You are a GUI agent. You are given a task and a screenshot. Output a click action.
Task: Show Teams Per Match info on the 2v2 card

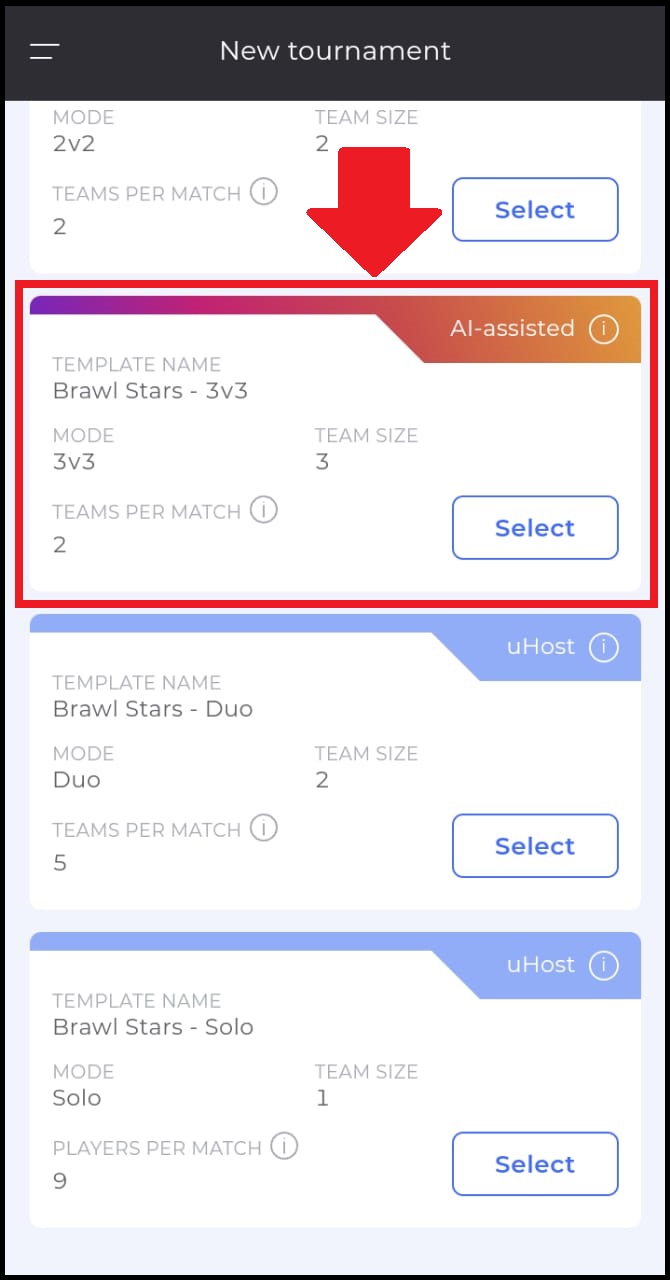tap(263, 192)
